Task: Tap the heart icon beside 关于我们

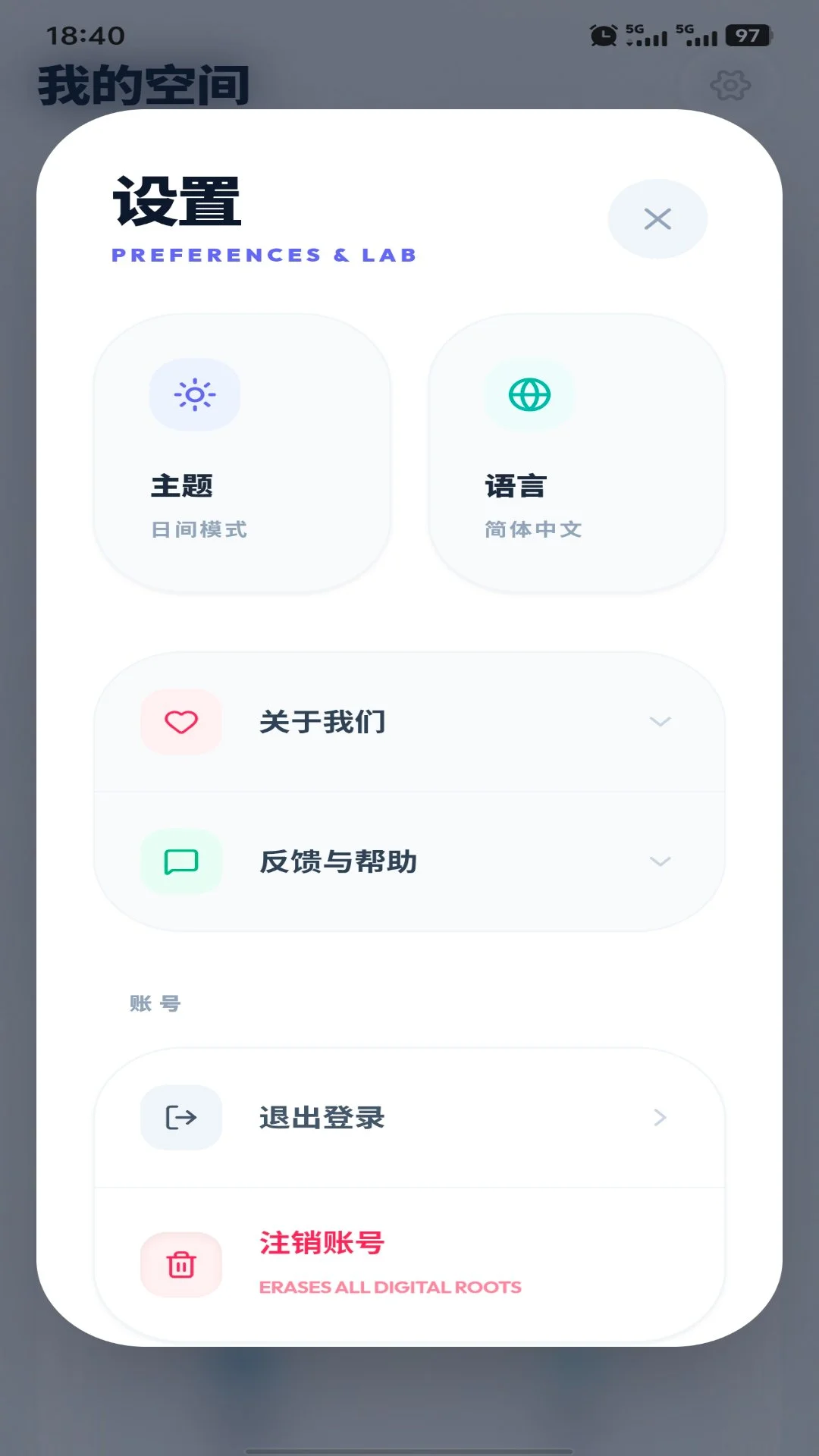Action: click(180, 722)
